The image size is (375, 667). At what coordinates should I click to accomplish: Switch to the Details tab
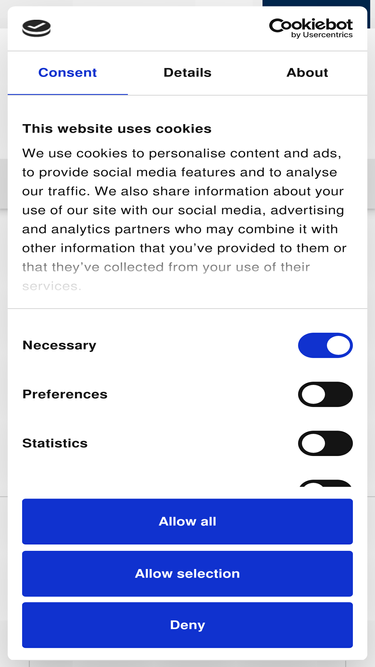(187, 73)
